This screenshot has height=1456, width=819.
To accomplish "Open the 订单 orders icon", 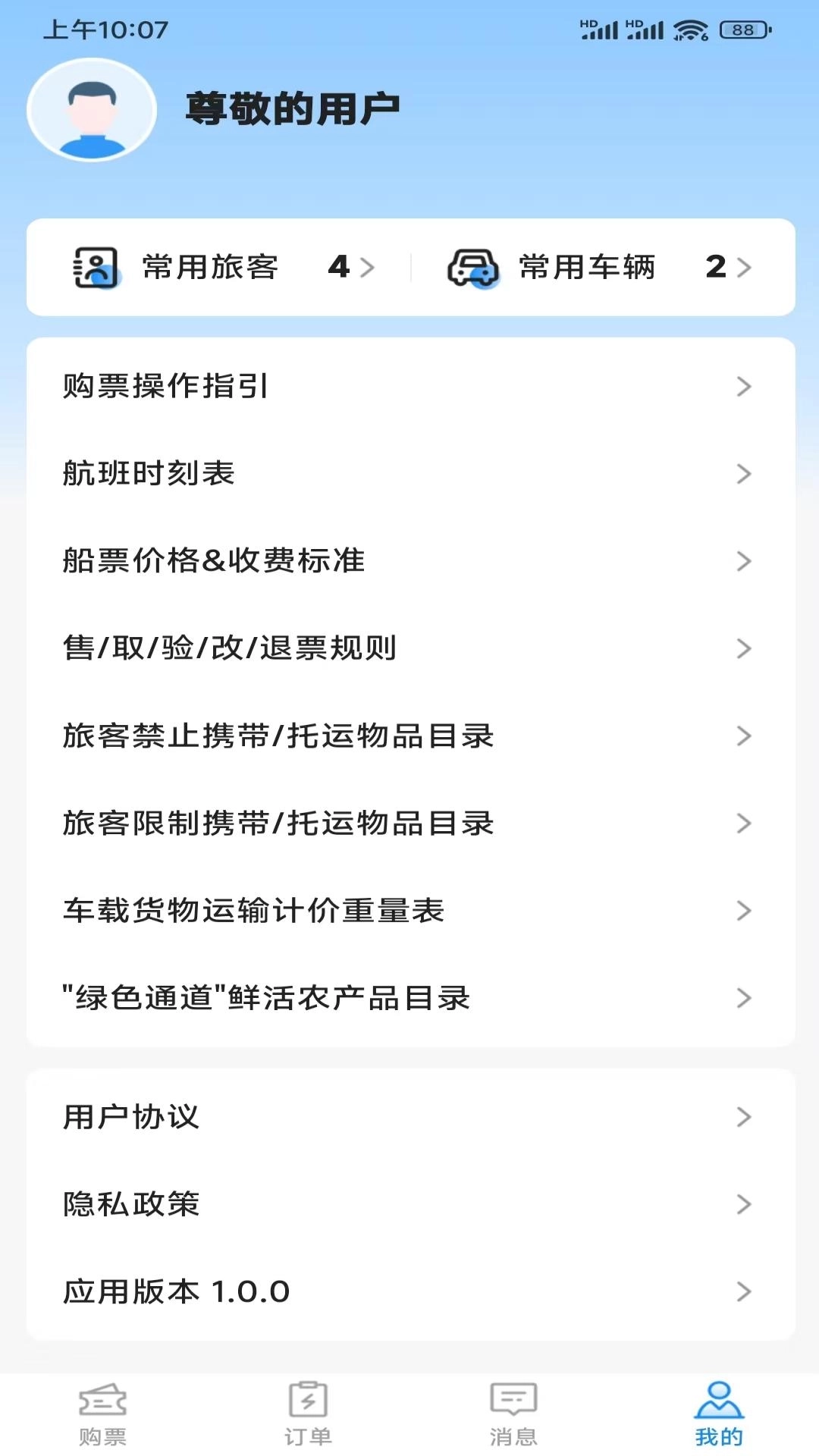I will pos(307,1407).
